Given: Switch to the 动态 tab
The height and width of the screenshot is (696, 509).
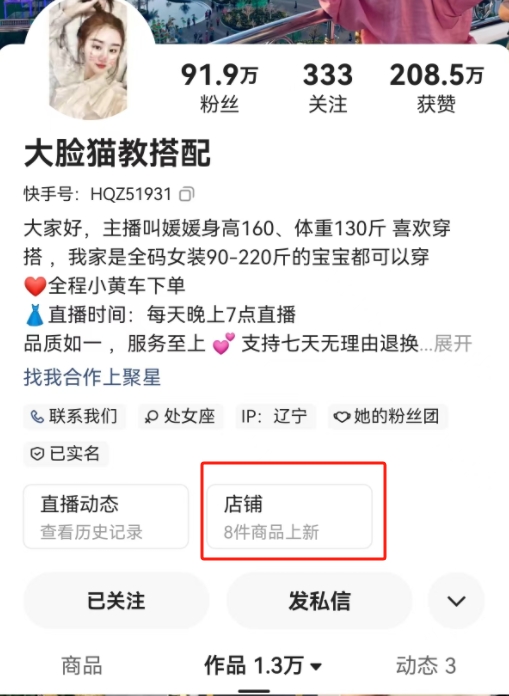Looking at the screenshot, I should click(x=426, y=665).
